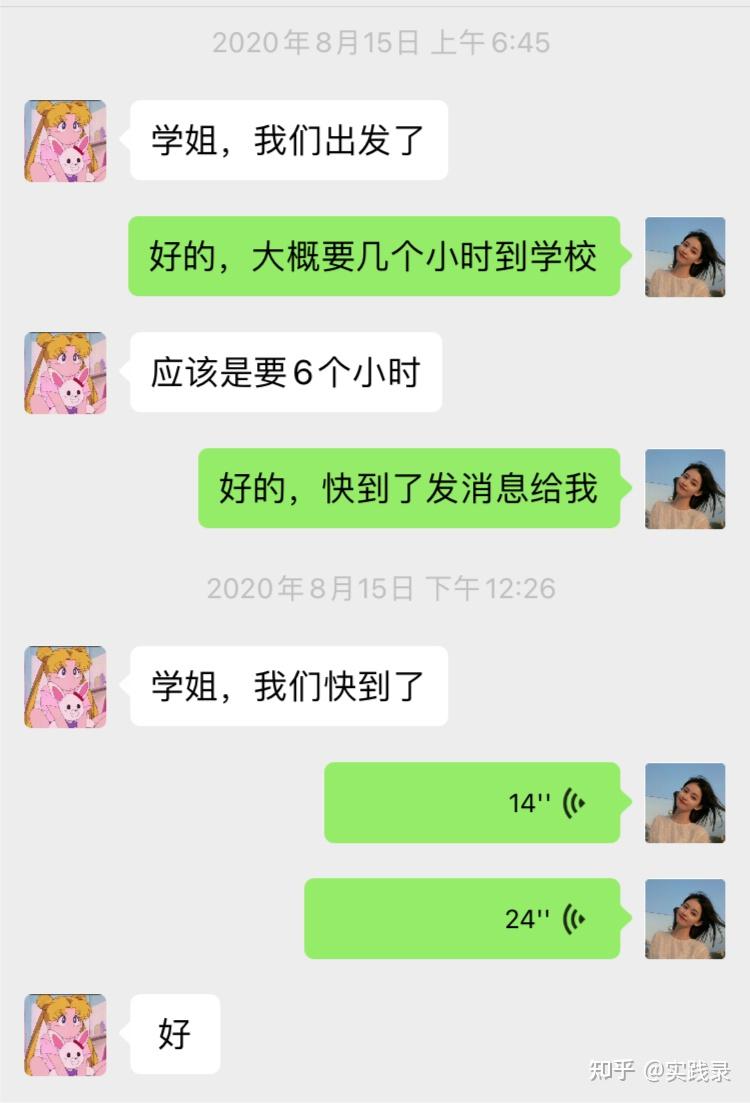750x1103 pixels.
Task: Open the avatar next to the 14'' voice message
Action: point(685,803)
